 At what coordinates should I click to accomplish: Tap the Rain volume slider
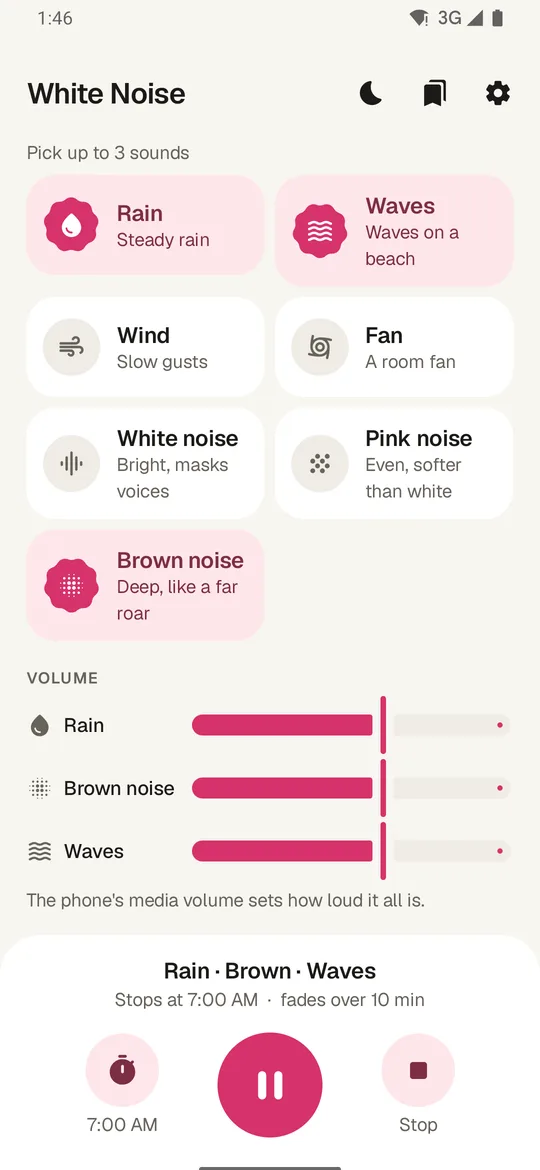[x=351, y=725]
